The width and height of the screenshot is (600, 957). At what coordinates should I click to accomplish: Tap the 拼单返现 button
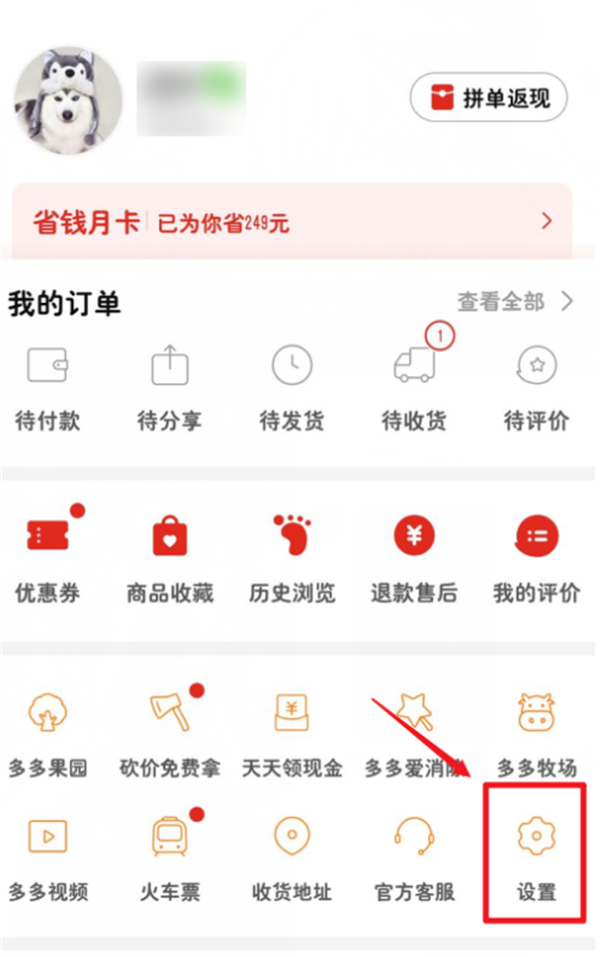[488, 98]
